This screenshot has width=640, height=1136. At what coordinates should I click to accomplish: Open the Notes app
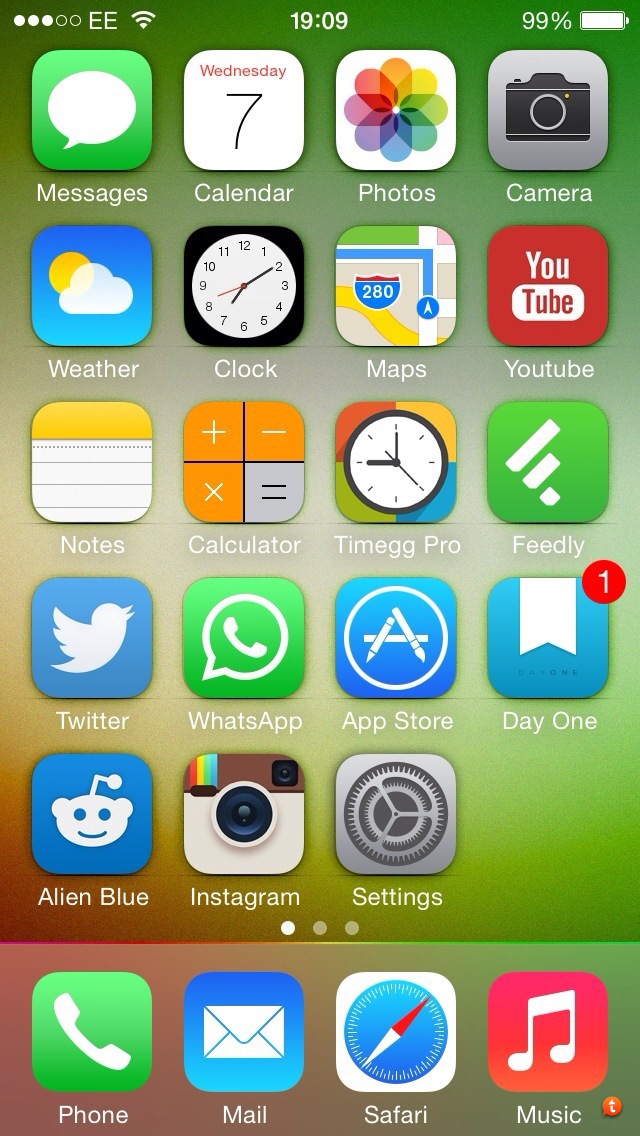click(x=92, y=462)
